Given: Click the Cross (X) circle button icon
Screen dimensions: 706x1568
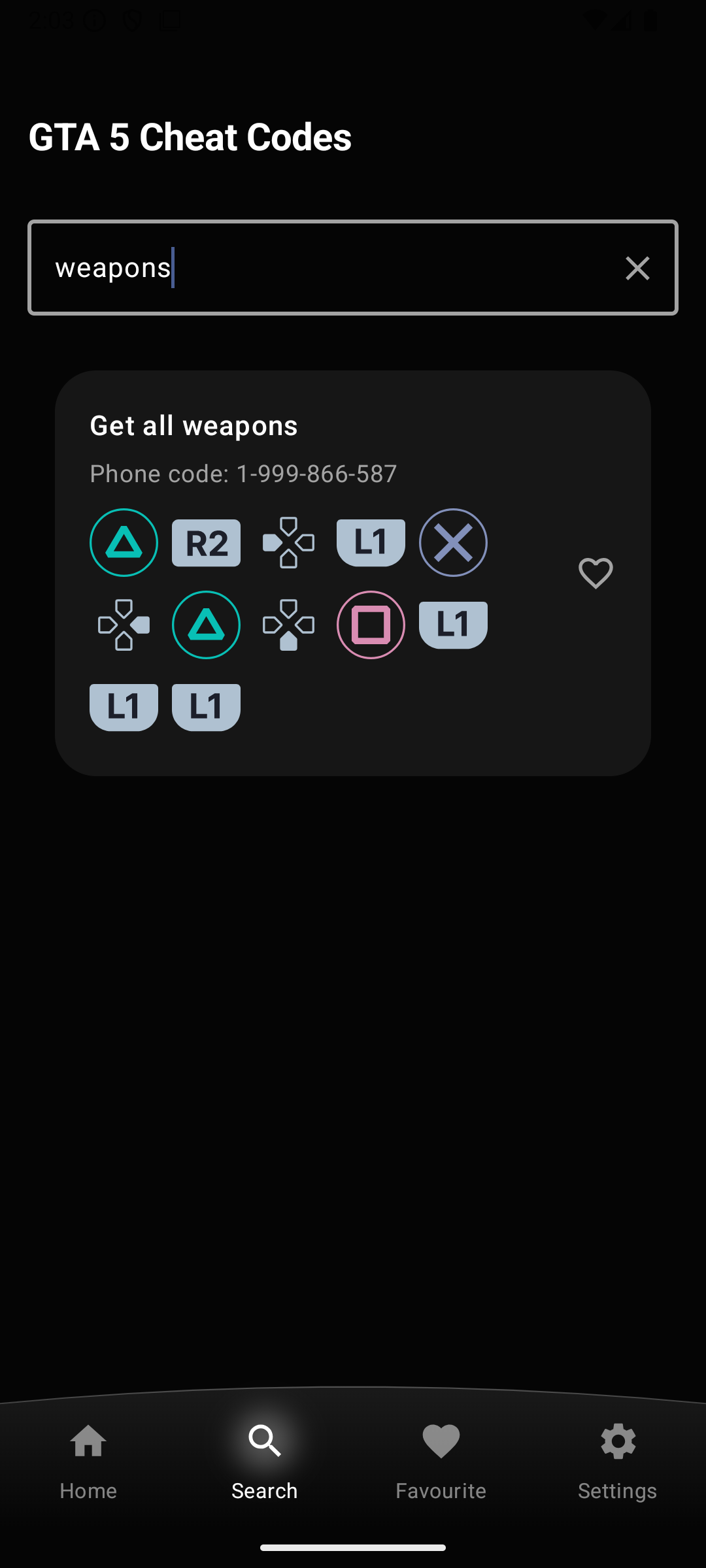Looking at the screenshot, I should click(454, 542).
